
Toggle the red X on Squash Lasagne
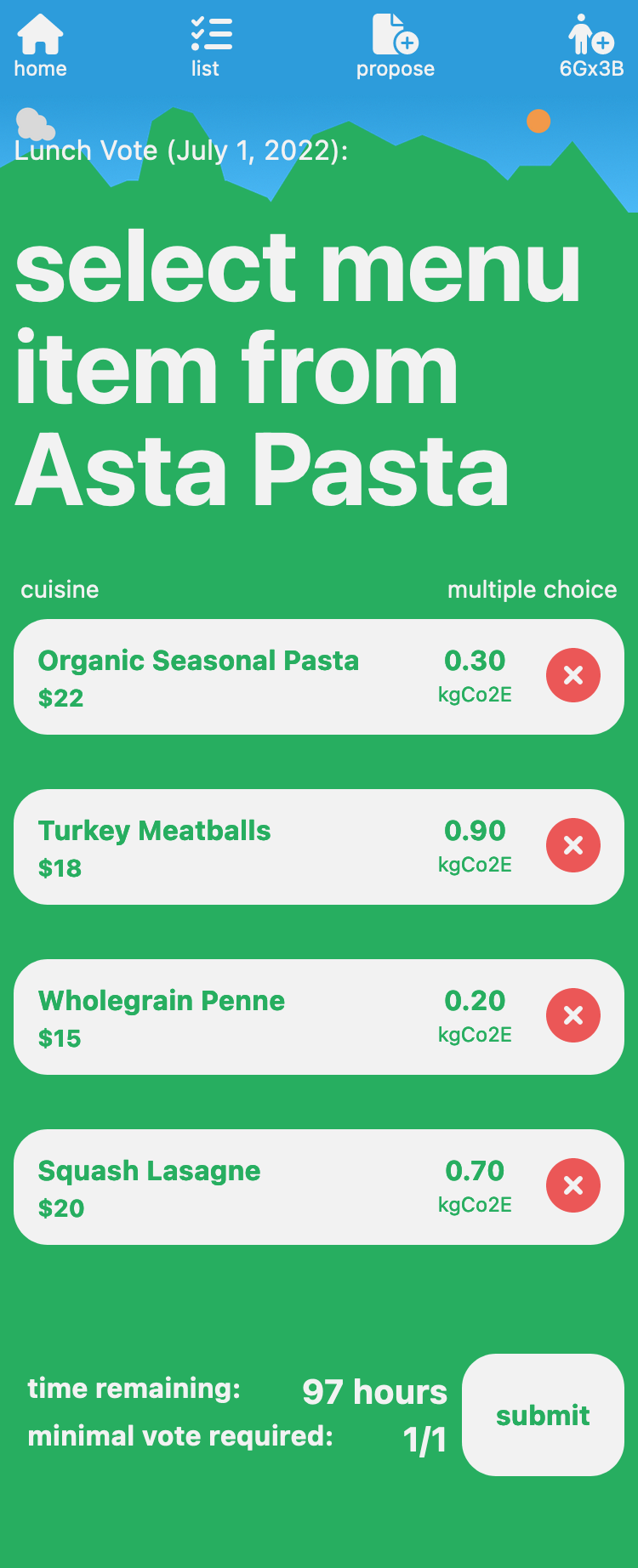click(573, 1185)
